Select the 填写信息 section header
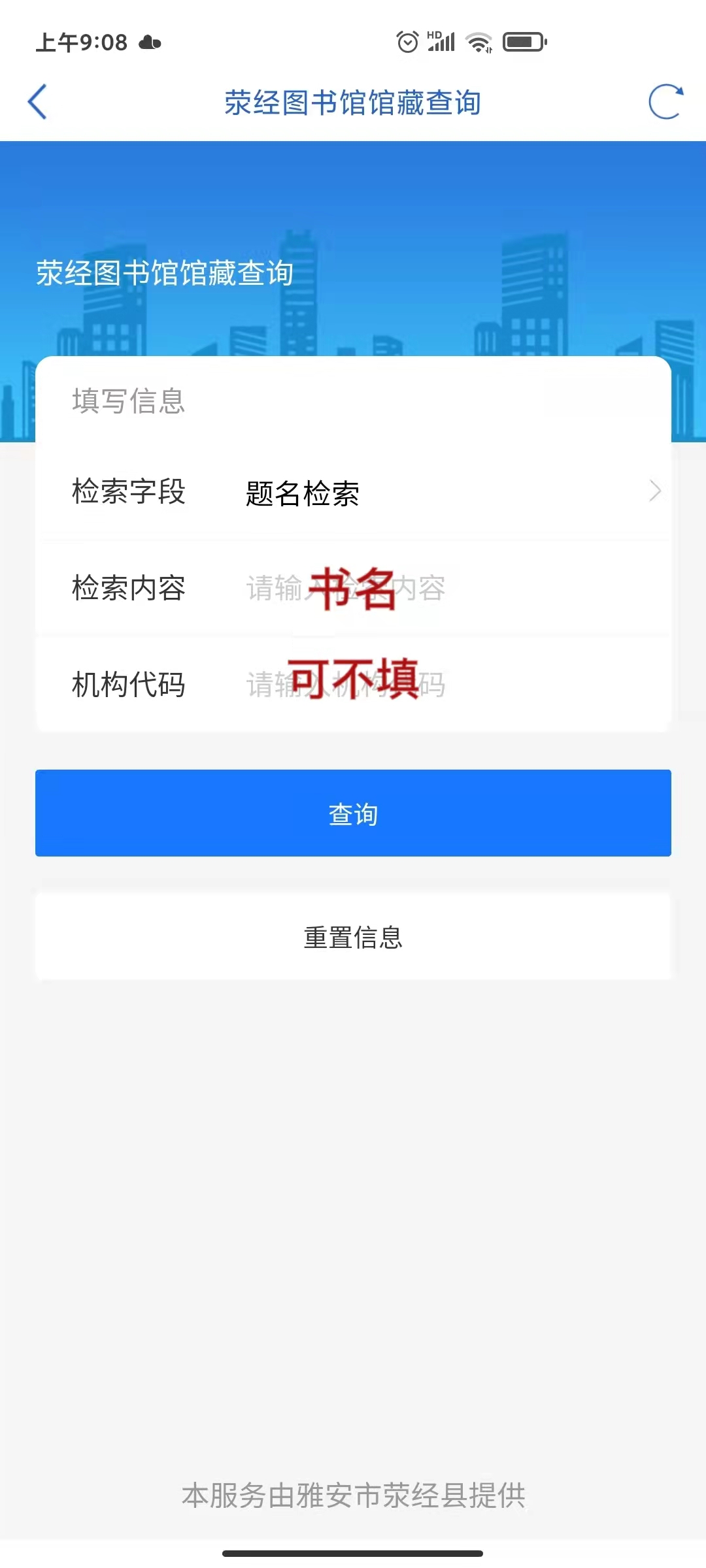 [129, 401]
